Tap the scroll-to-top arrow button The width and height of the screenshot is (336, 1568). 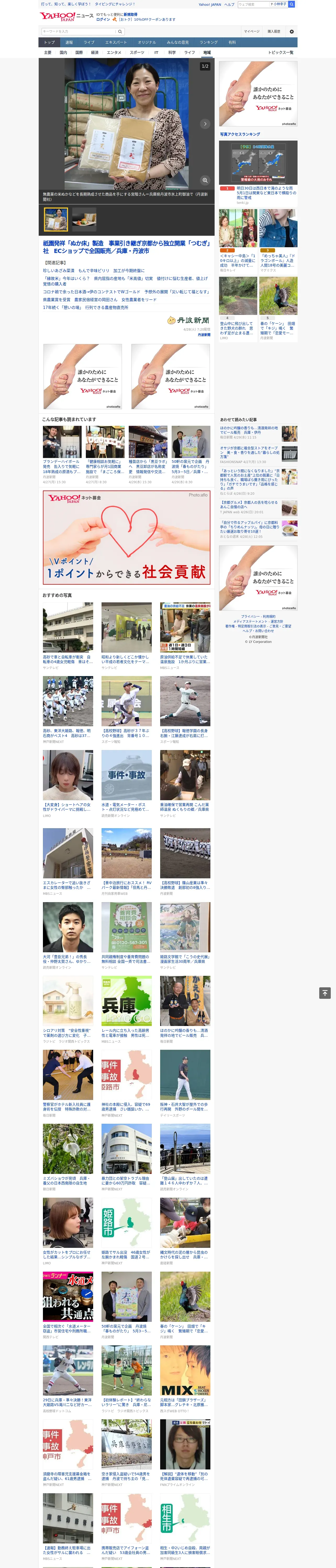click(x=325, y=993)
